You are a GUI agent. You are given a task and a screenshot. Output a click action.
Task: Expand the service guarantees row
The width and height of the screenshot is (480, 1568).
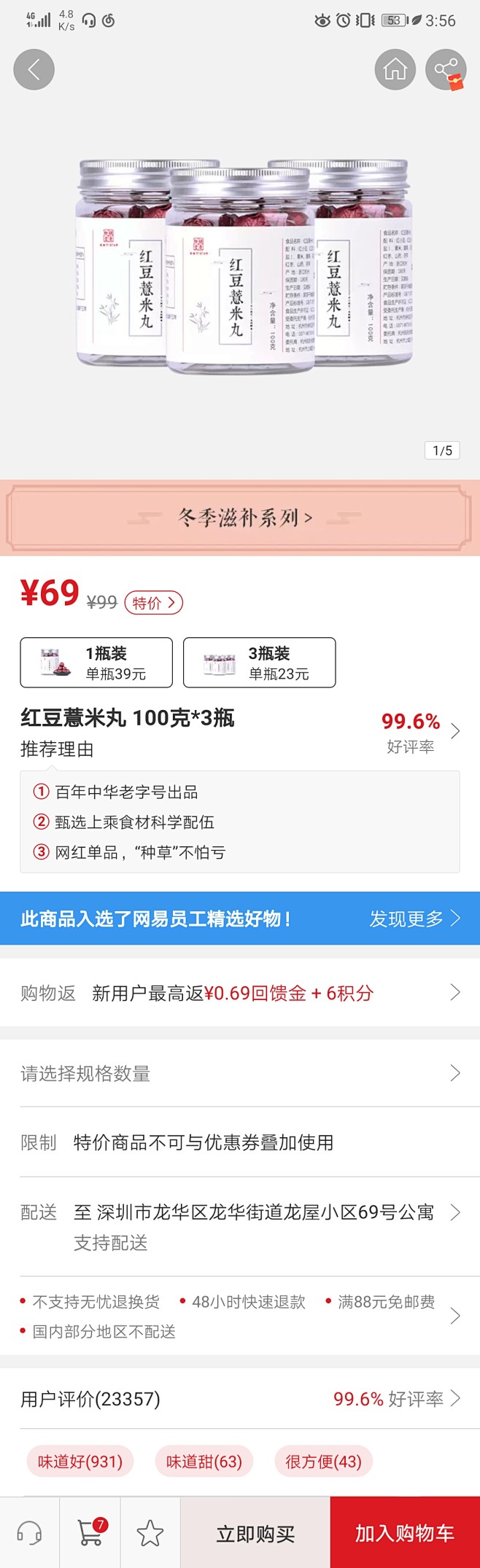coord(240,1316)
